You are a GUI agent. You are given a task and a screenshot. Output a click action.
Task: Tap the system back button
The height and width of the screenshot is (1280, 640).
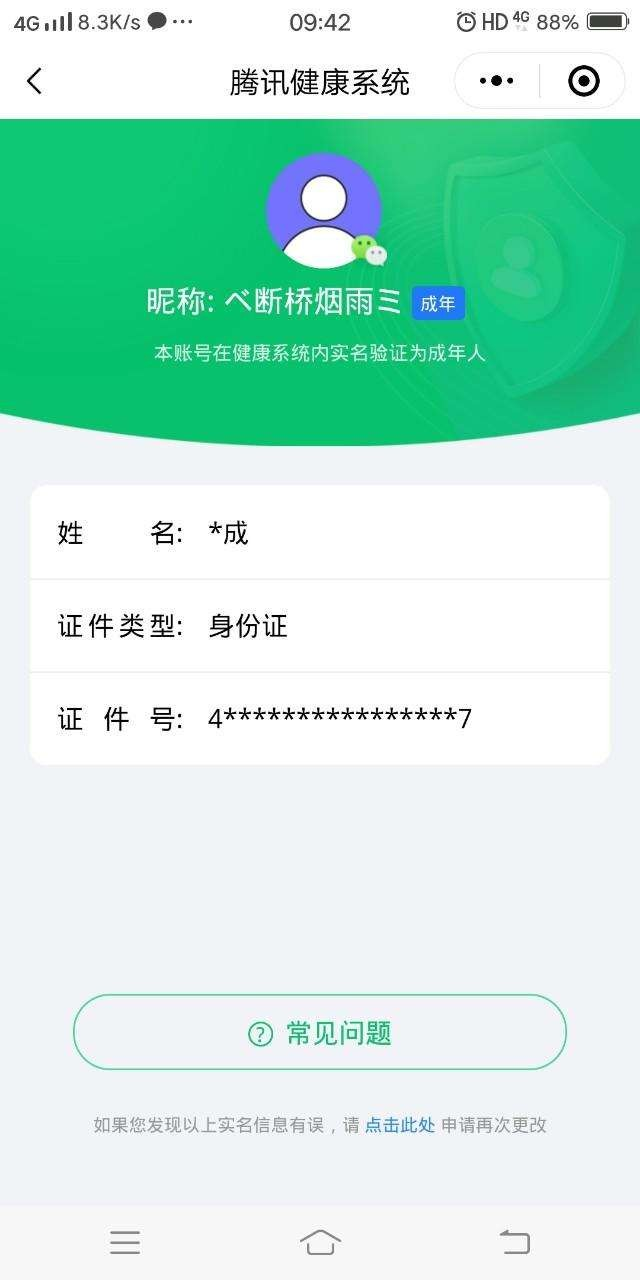point(514,1242)
